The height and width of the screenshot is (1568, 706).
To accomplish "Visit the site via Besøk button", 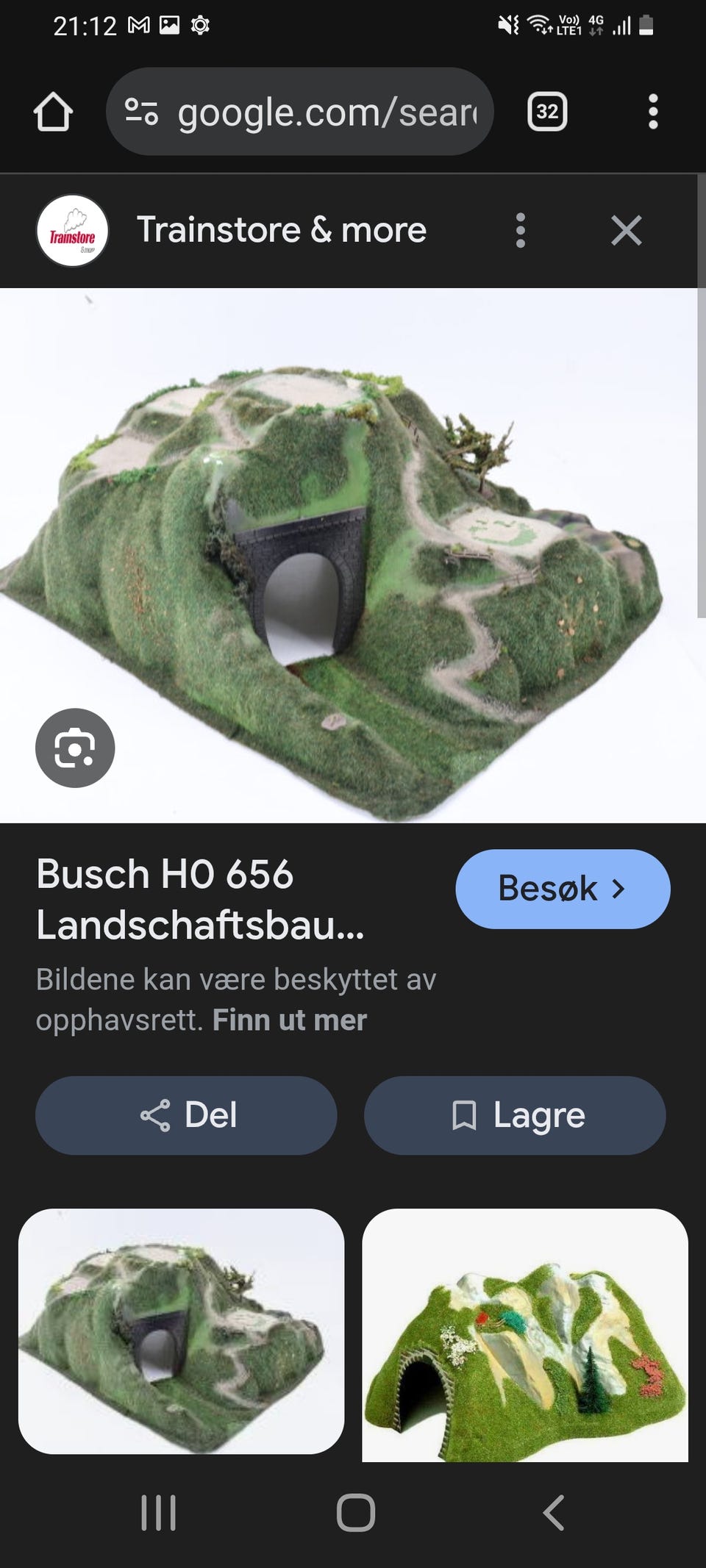I will click(x=562, y=889).
